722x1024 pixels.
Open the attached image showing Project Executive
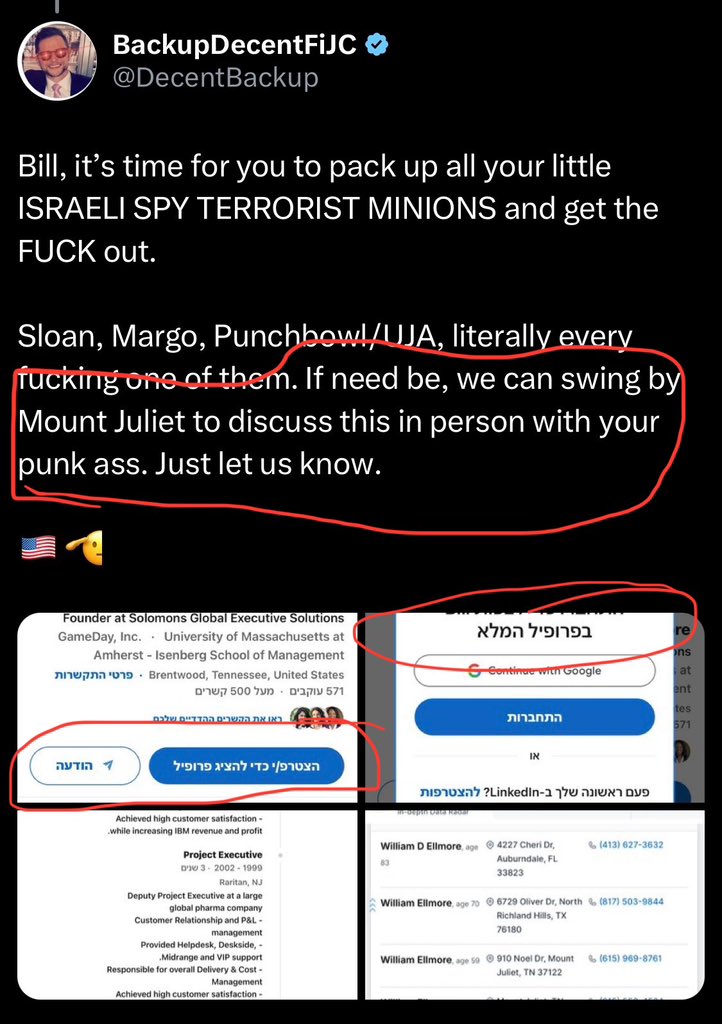[187, 905]
